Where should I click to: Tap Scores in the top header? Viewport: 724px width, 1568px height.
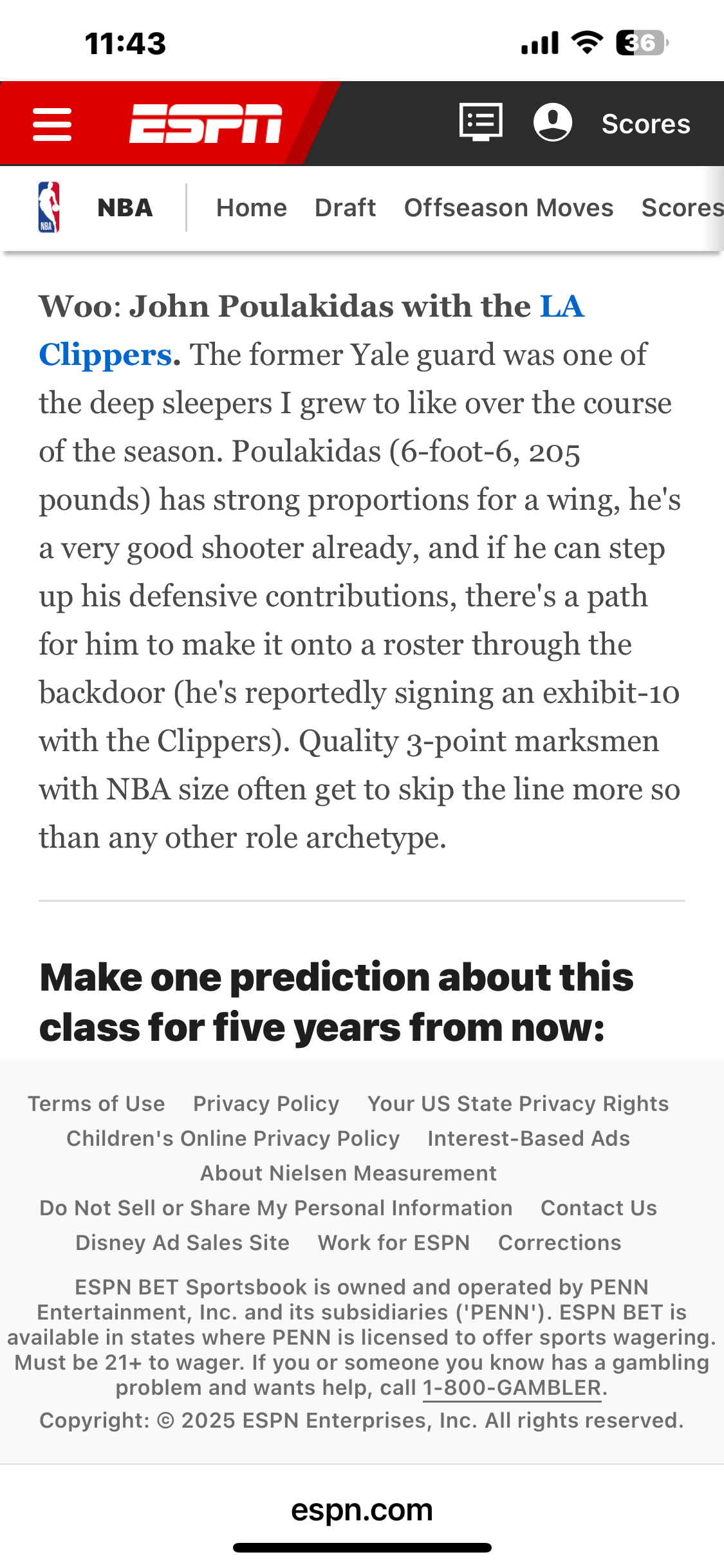pos(645,124)
